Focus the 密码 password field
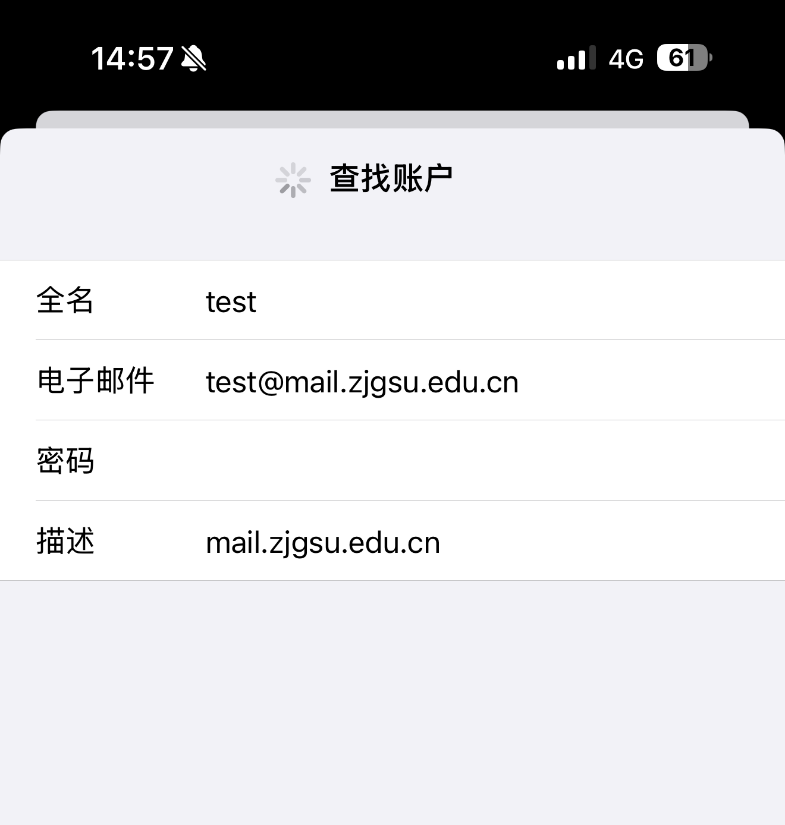Viewport: 785px width, 825px height. [480, 461]
